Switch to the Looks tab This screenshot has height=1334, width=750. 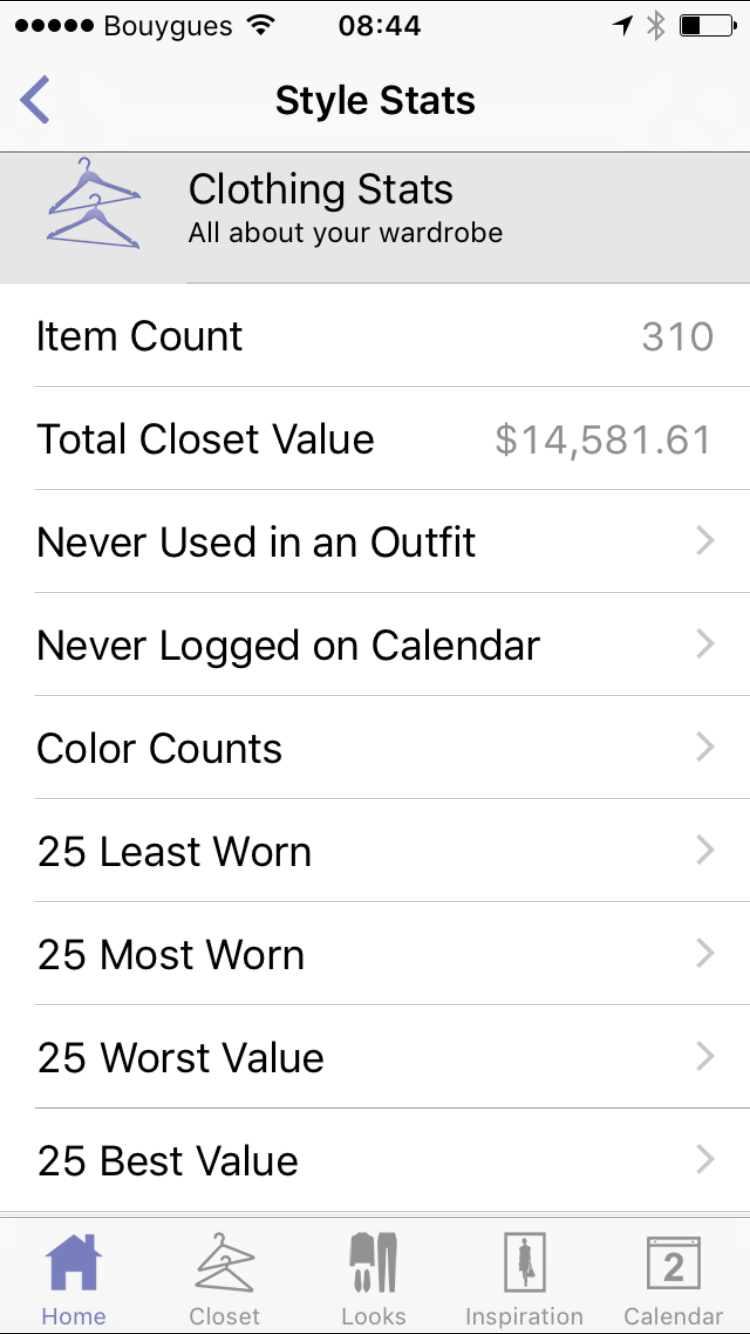374,1278
